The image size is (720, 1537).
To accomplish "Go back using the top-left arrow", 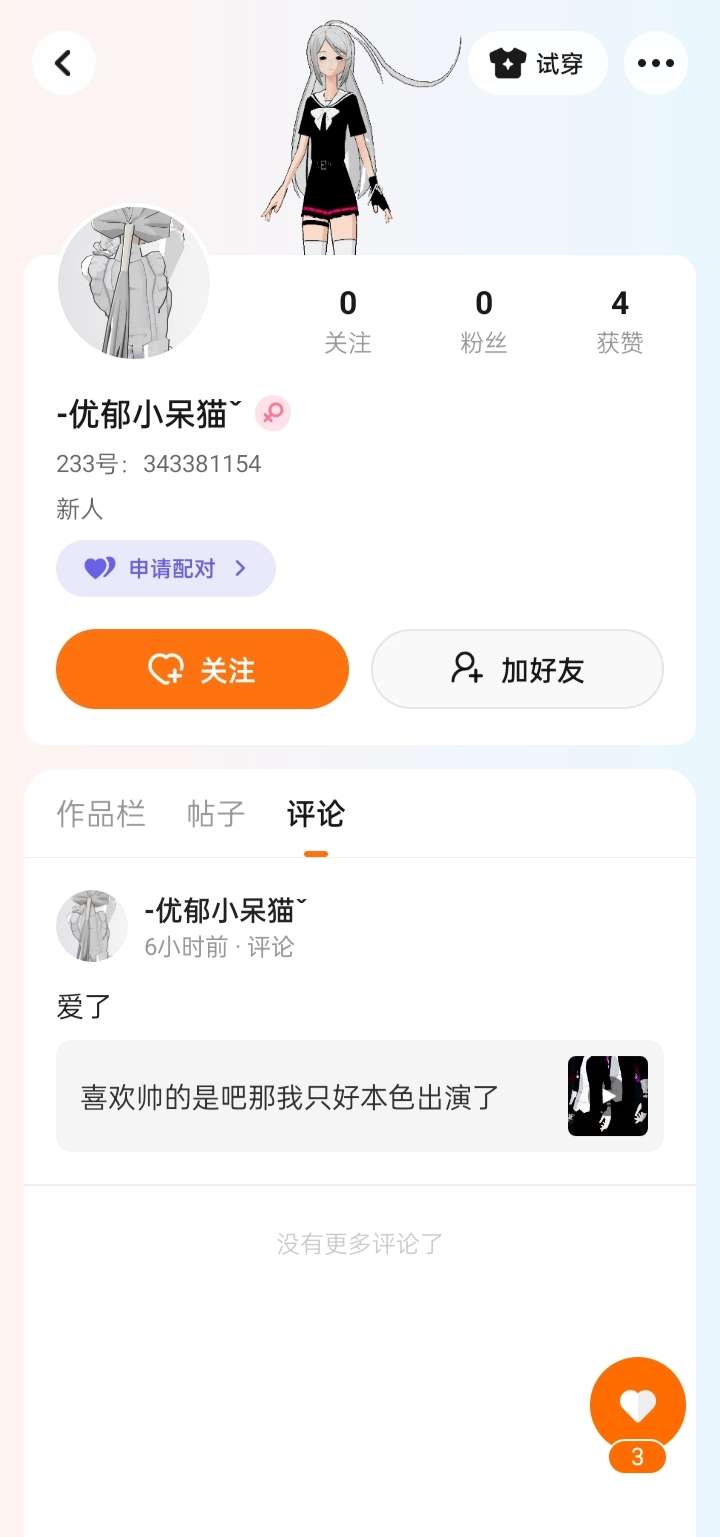I will (x=64, y=64).
